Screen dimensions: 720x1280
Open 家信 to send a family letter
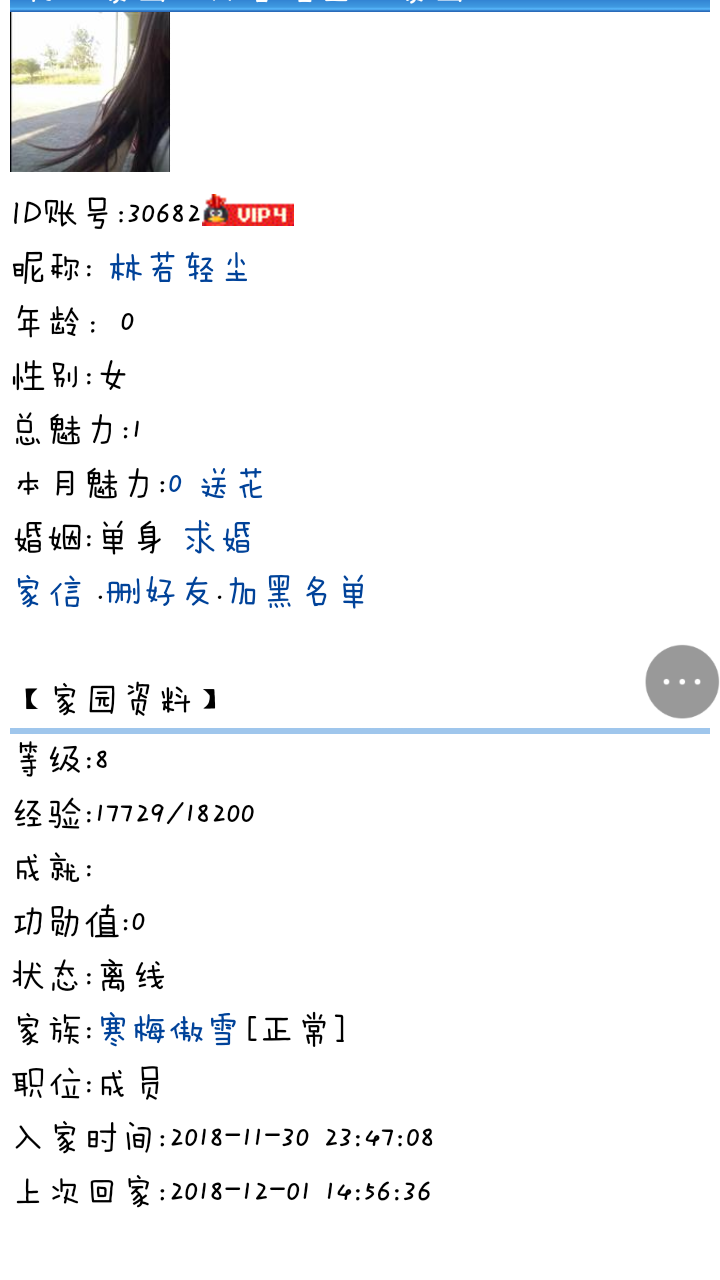pos(49,592)
